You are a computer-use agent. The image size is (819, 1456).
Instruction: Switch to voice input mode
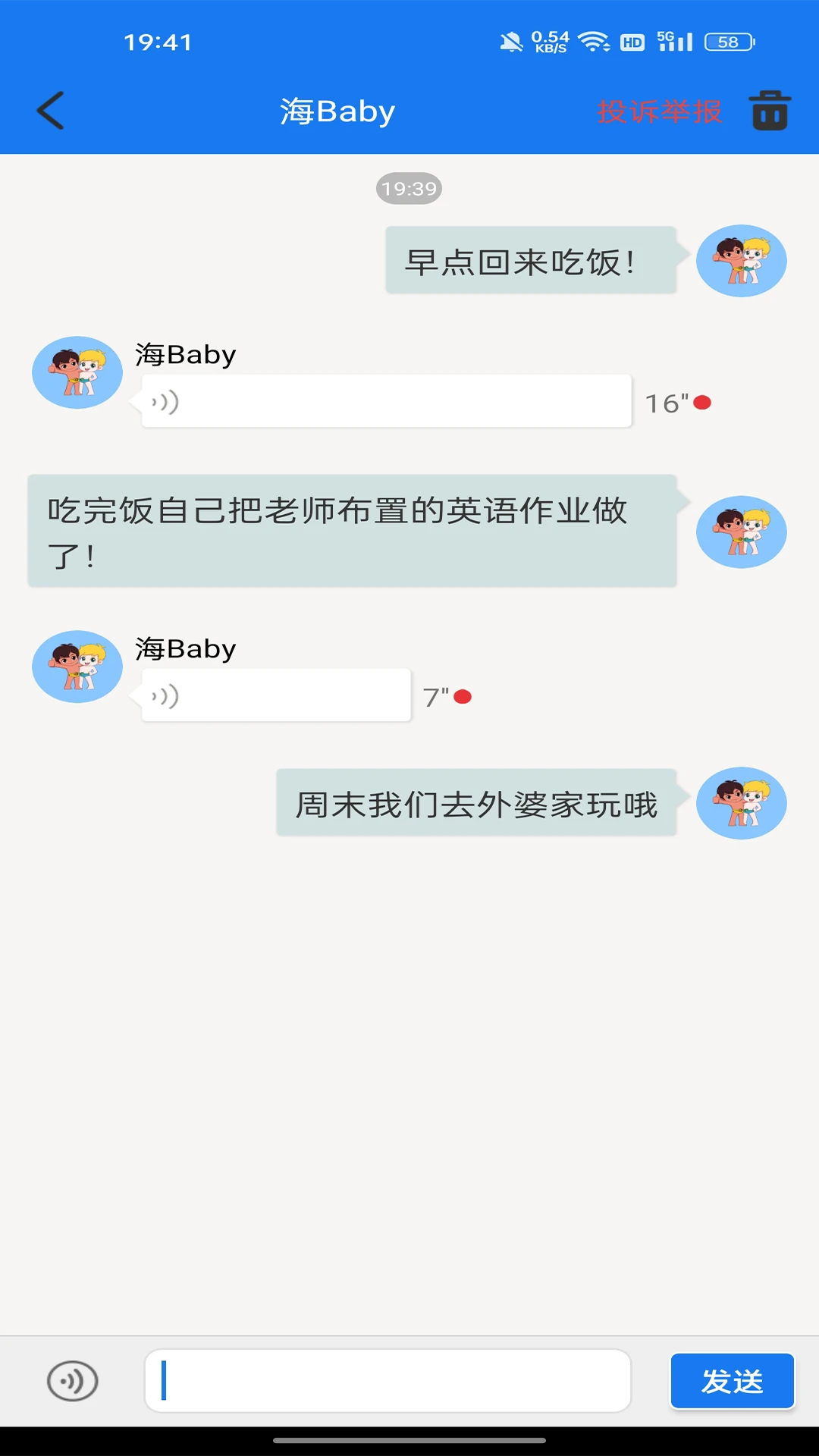pyautogui.click(x=73, y=1381)
